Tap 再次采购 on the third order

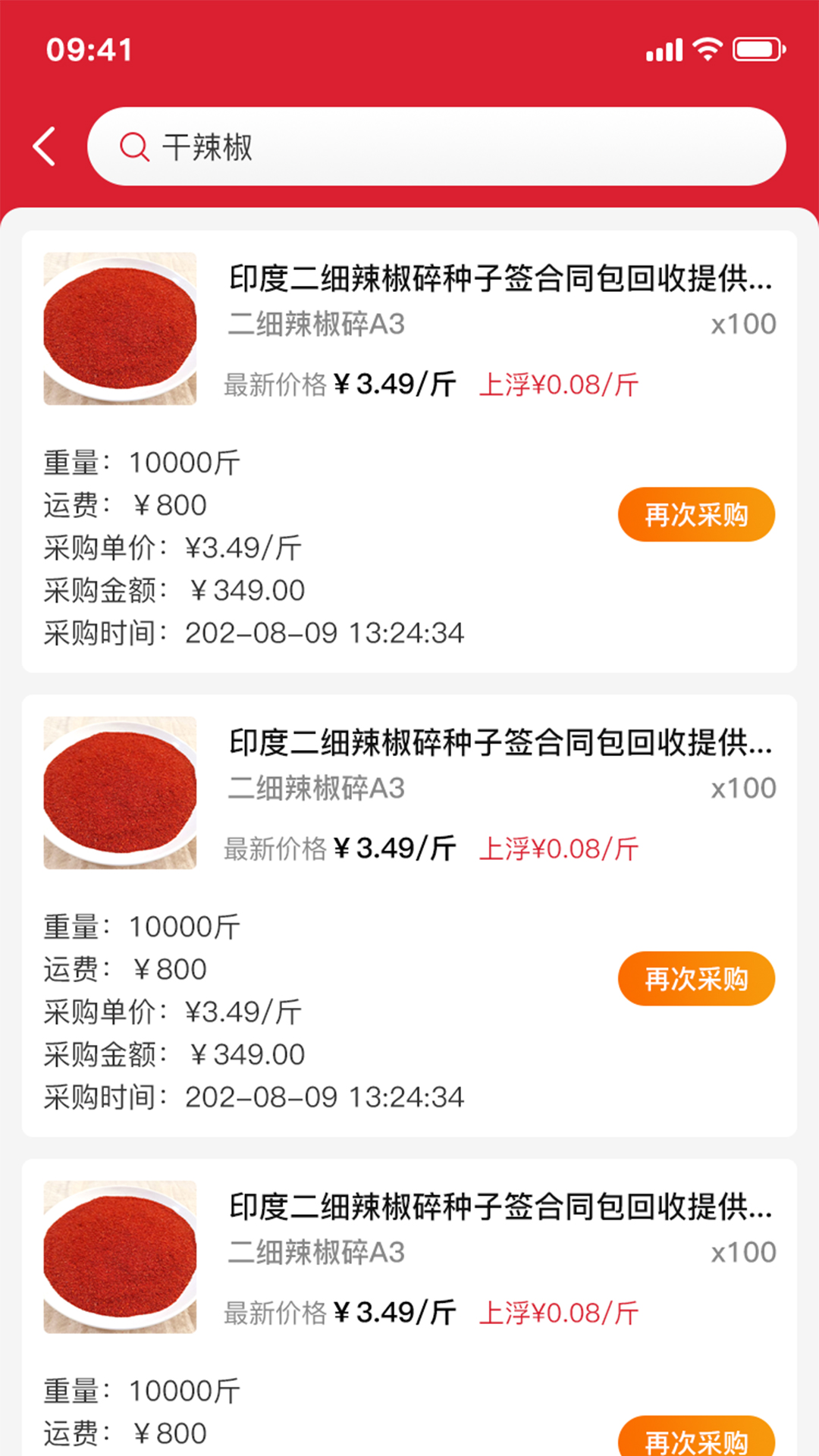click(696, 1442)
